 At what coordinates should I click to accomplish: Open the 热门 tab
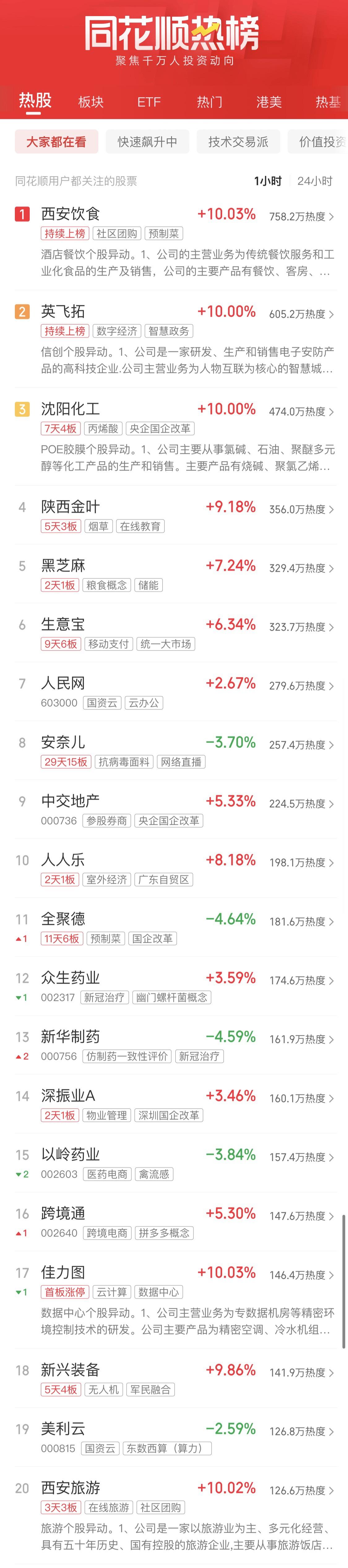[209, 102]
